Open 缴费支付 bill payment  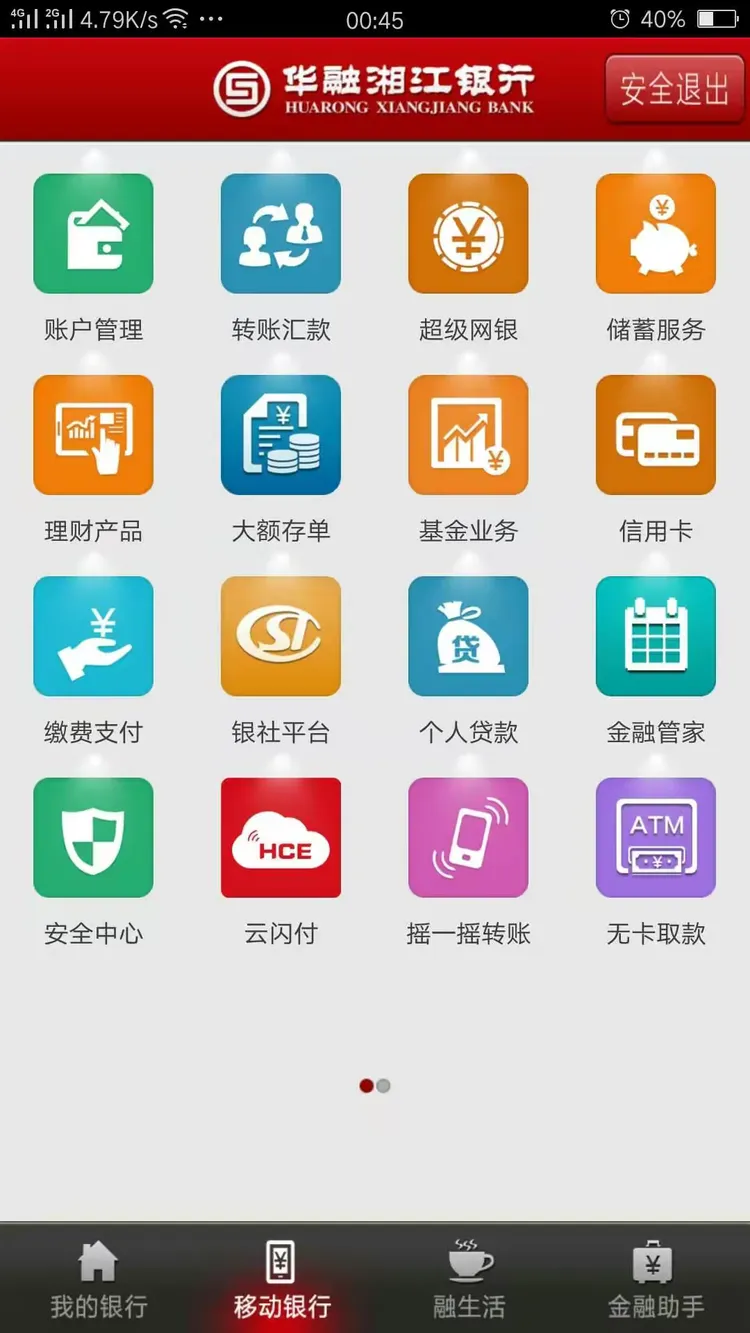[x=93, y=636]
